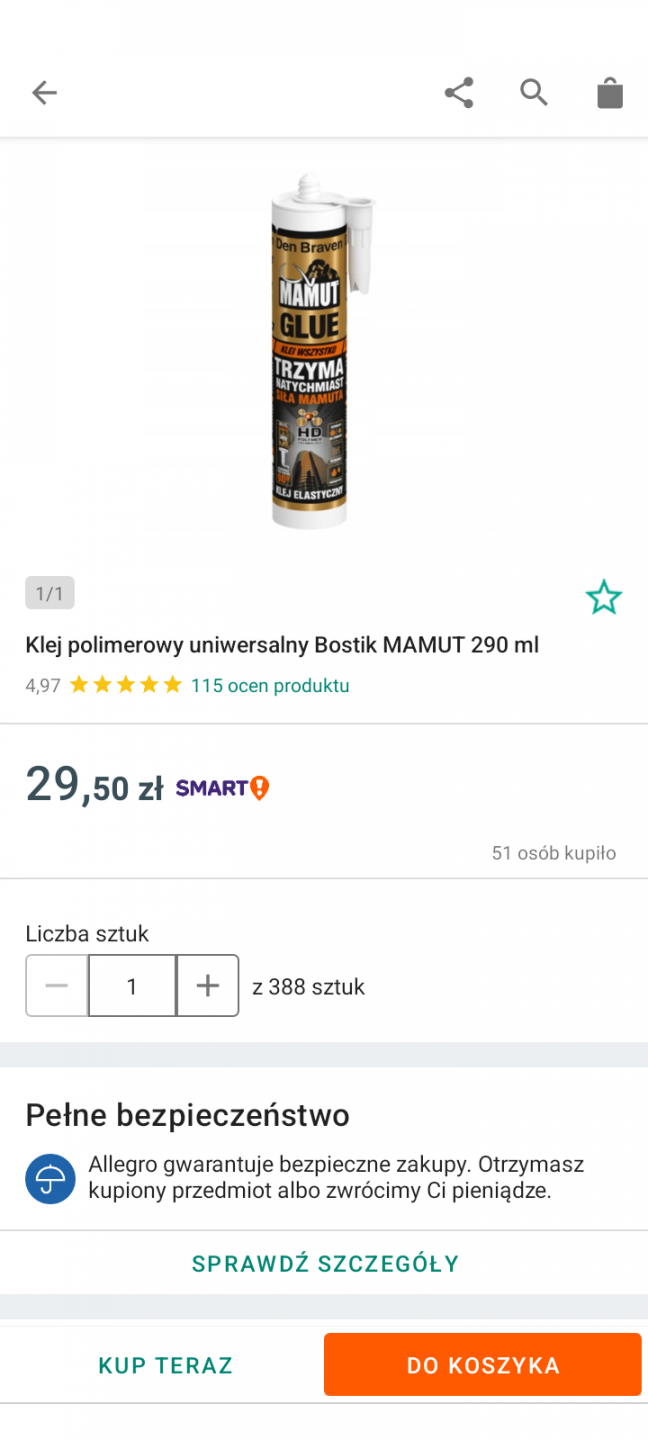The width and height of the screenshot is (648, 1440).
Task: Add item with DO KOSZYKA button
Action: (x=482, y=1365)
